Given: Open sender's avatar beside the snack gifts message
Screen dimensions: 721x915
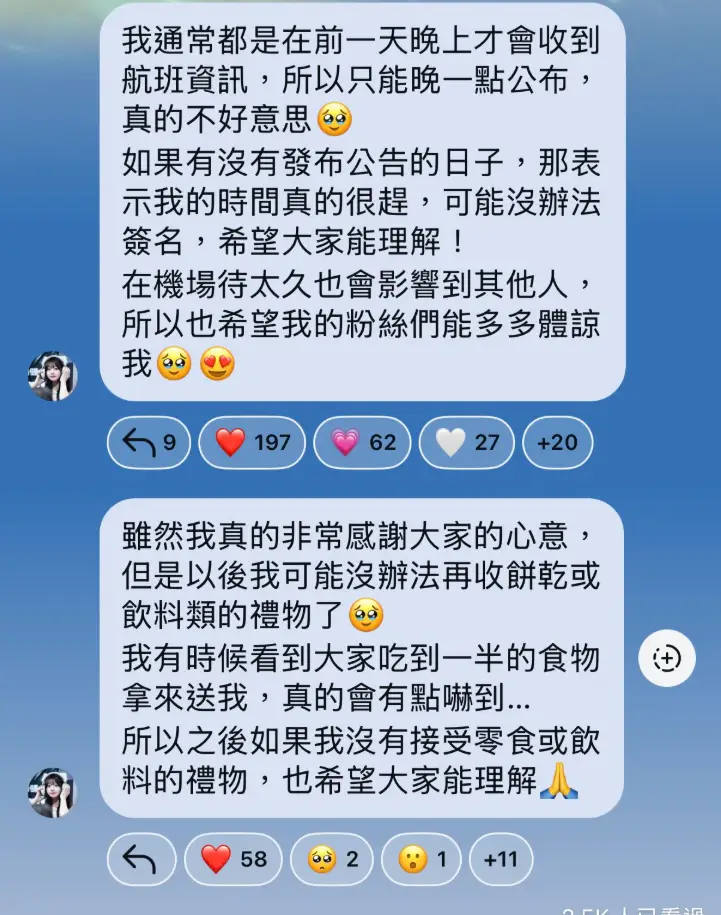Looking at the screenshot, I should [52, 793].
